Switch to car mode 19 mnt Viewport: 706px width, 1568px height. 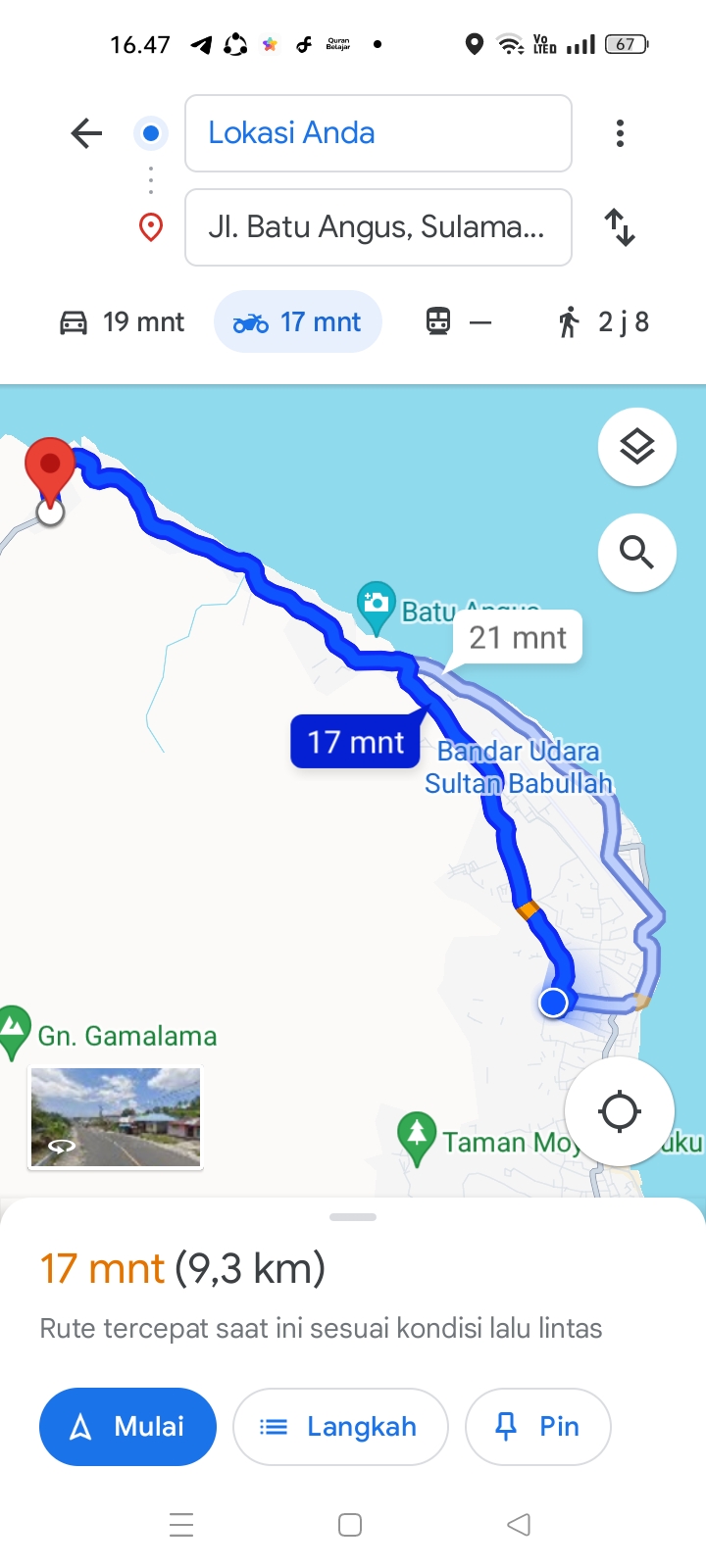tap(123, 321)
